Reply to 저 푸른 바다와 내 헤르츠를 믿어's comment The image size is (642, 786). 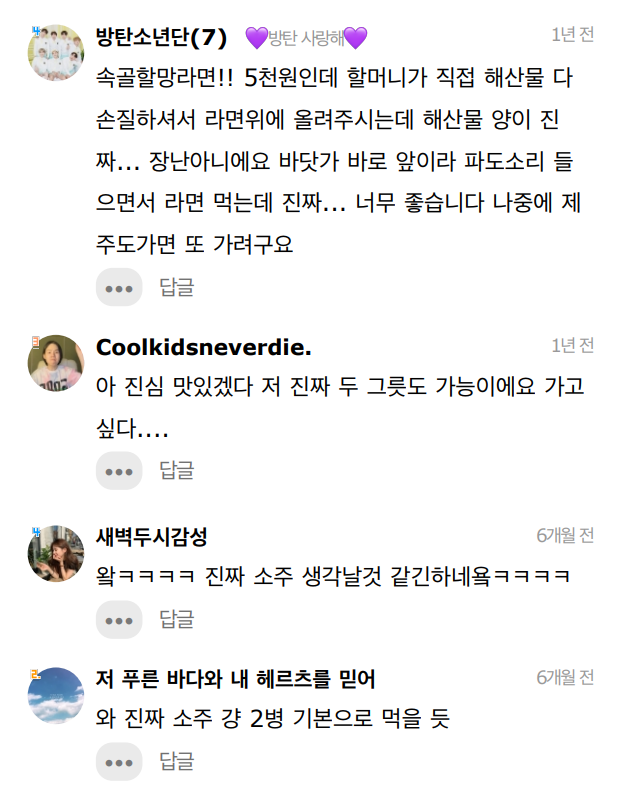click(x=177, y=762)
